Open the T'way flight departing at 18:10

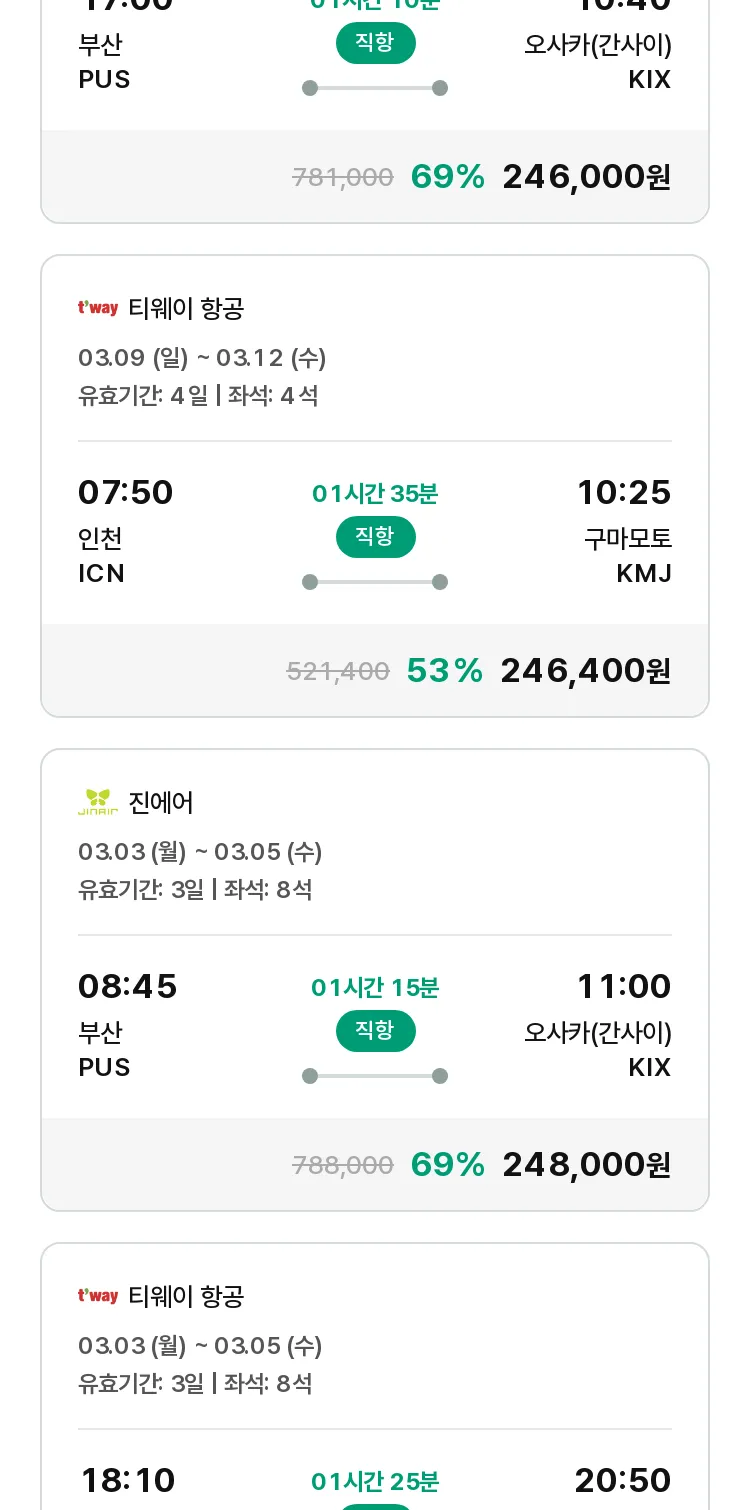(x=375, y=1376)
